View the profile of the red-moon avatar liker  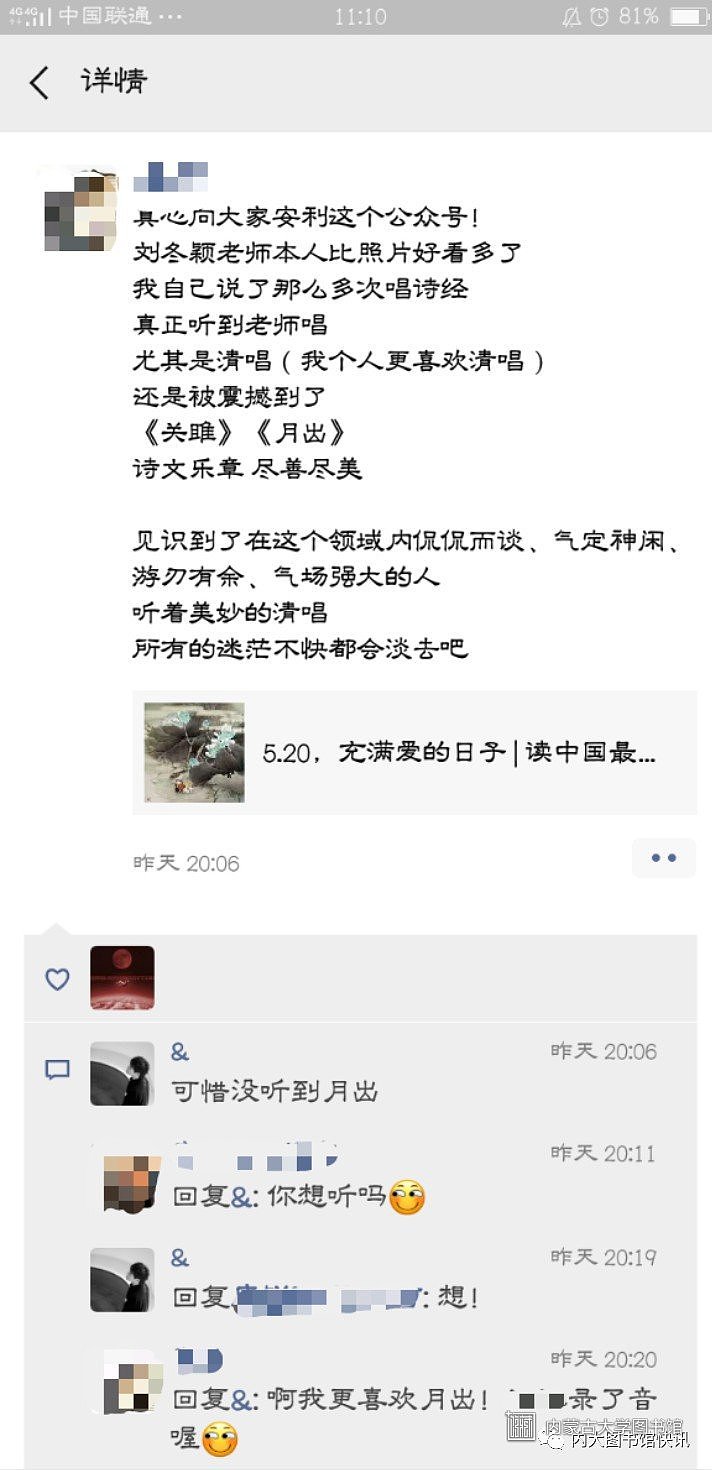click(122, 977)
